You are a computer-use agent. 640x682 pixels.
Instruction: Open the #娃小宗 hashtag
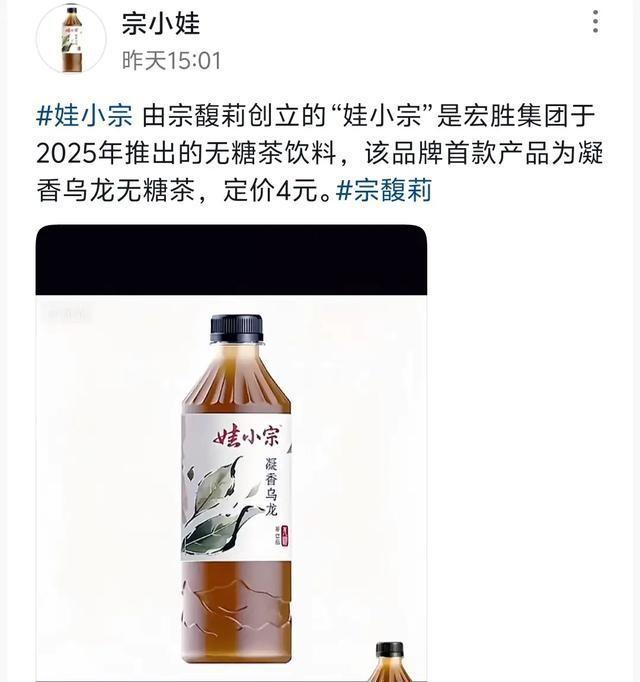[x=84, y=116]
